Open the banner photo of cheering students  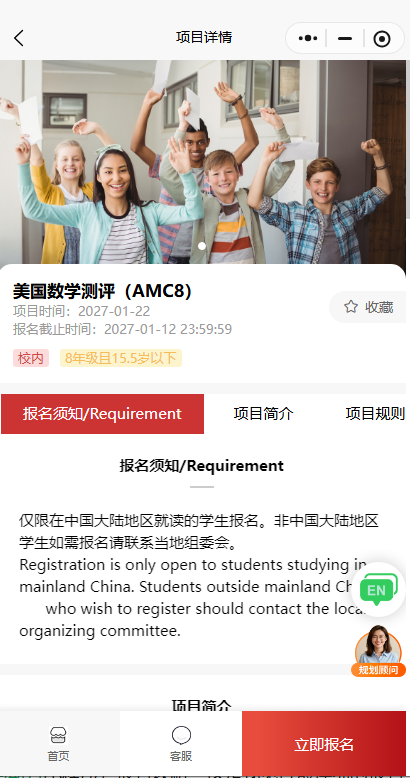(203, 162)
